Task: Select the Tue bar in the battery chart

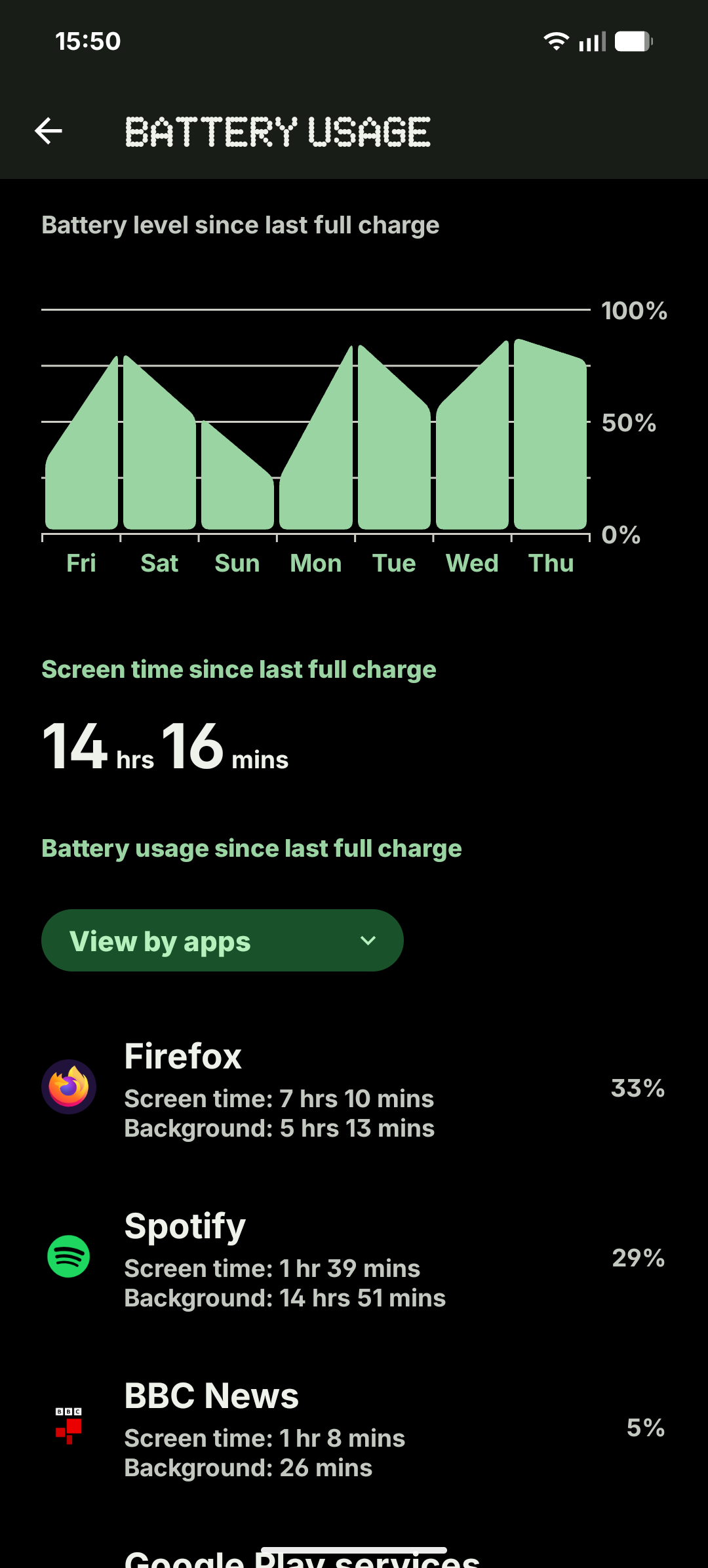Action: [x=394, y=459]
